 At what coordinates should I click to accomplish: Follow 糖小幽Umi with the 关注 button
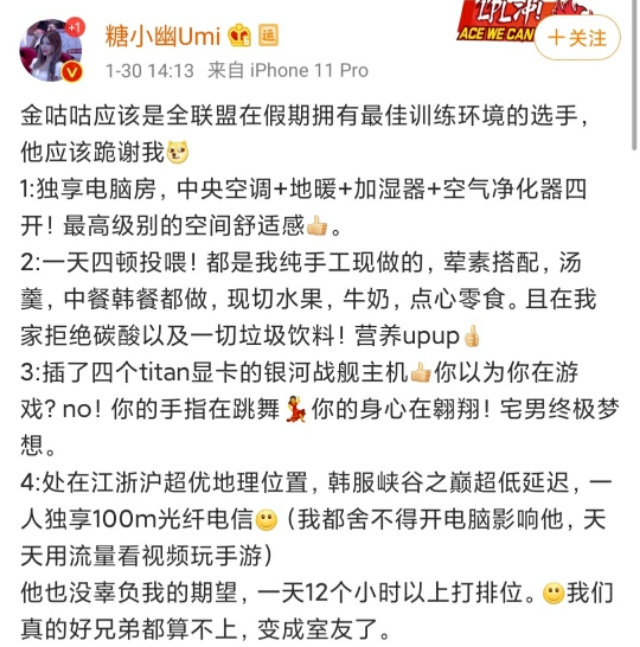click(x=577, y=38)
